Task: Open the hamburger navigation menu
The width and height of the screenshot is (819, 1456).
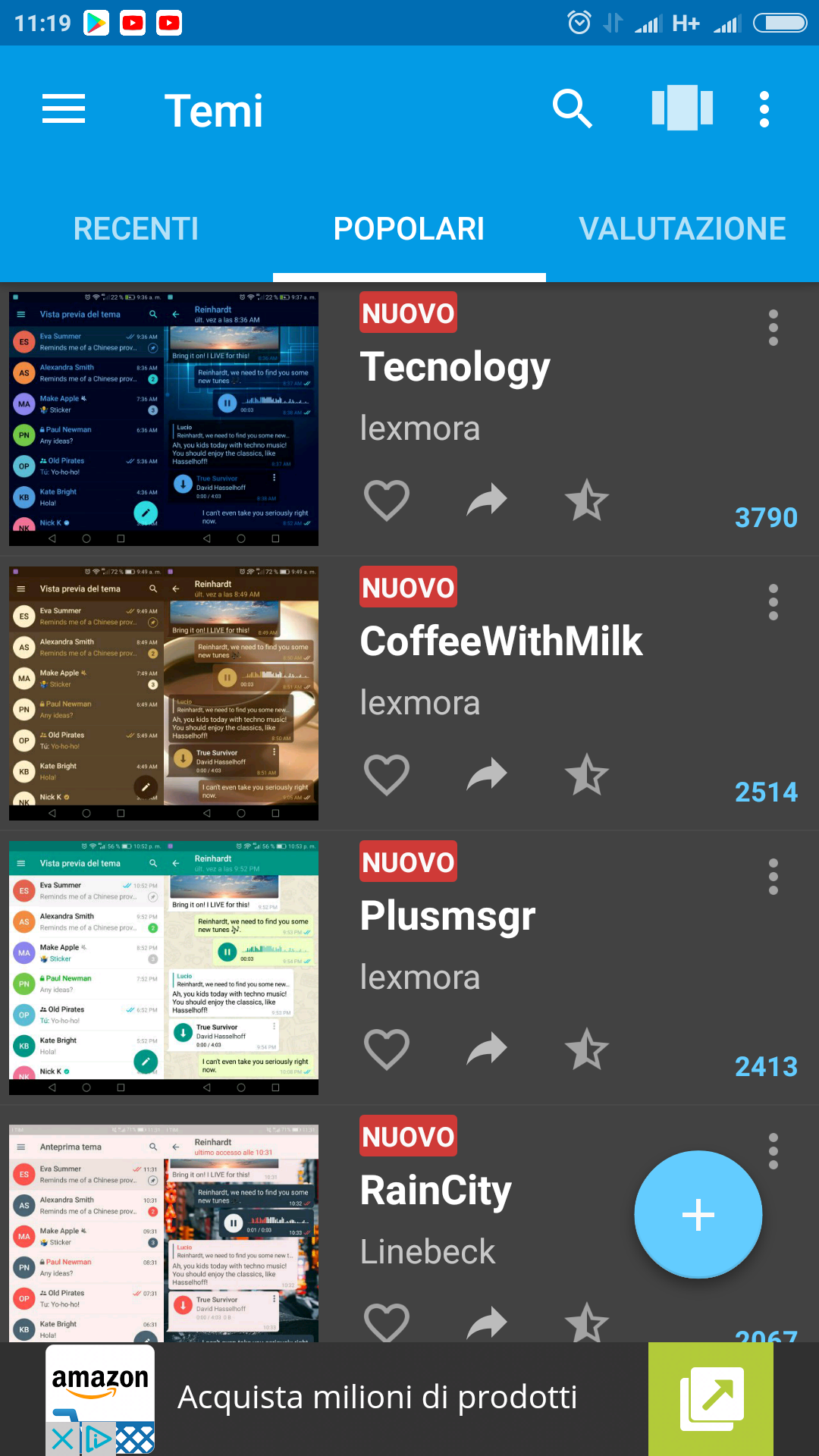Action: (64, 109)
